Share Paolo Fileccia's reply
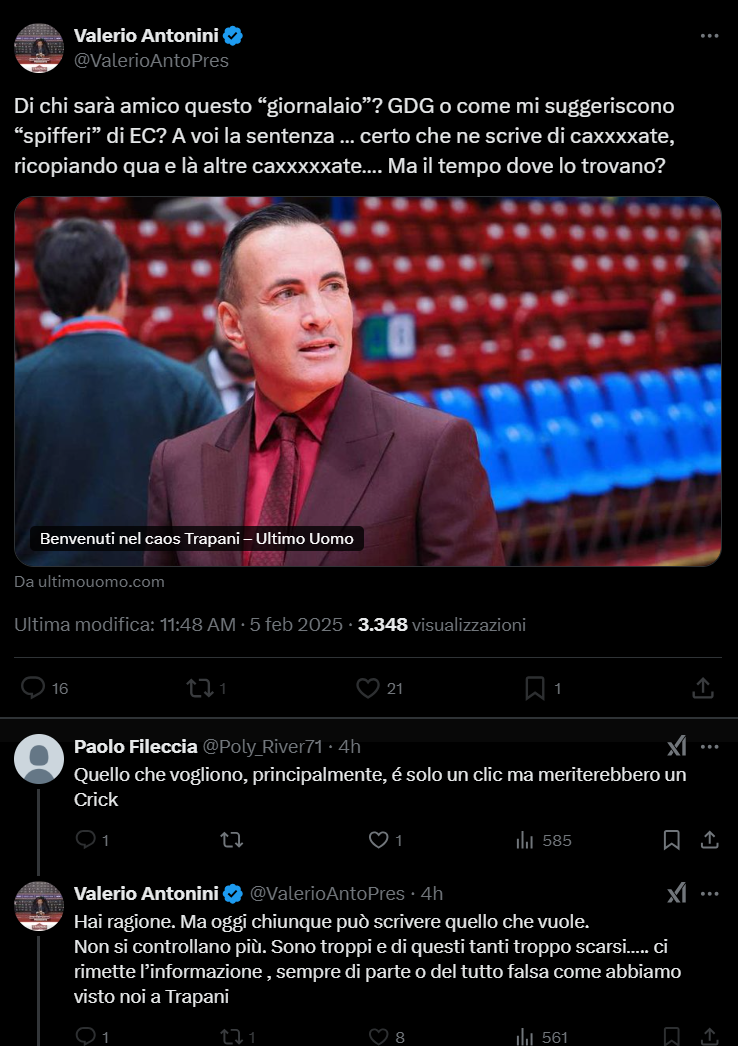The height and width of the screenshot is (1046, 738). (709, 840)
